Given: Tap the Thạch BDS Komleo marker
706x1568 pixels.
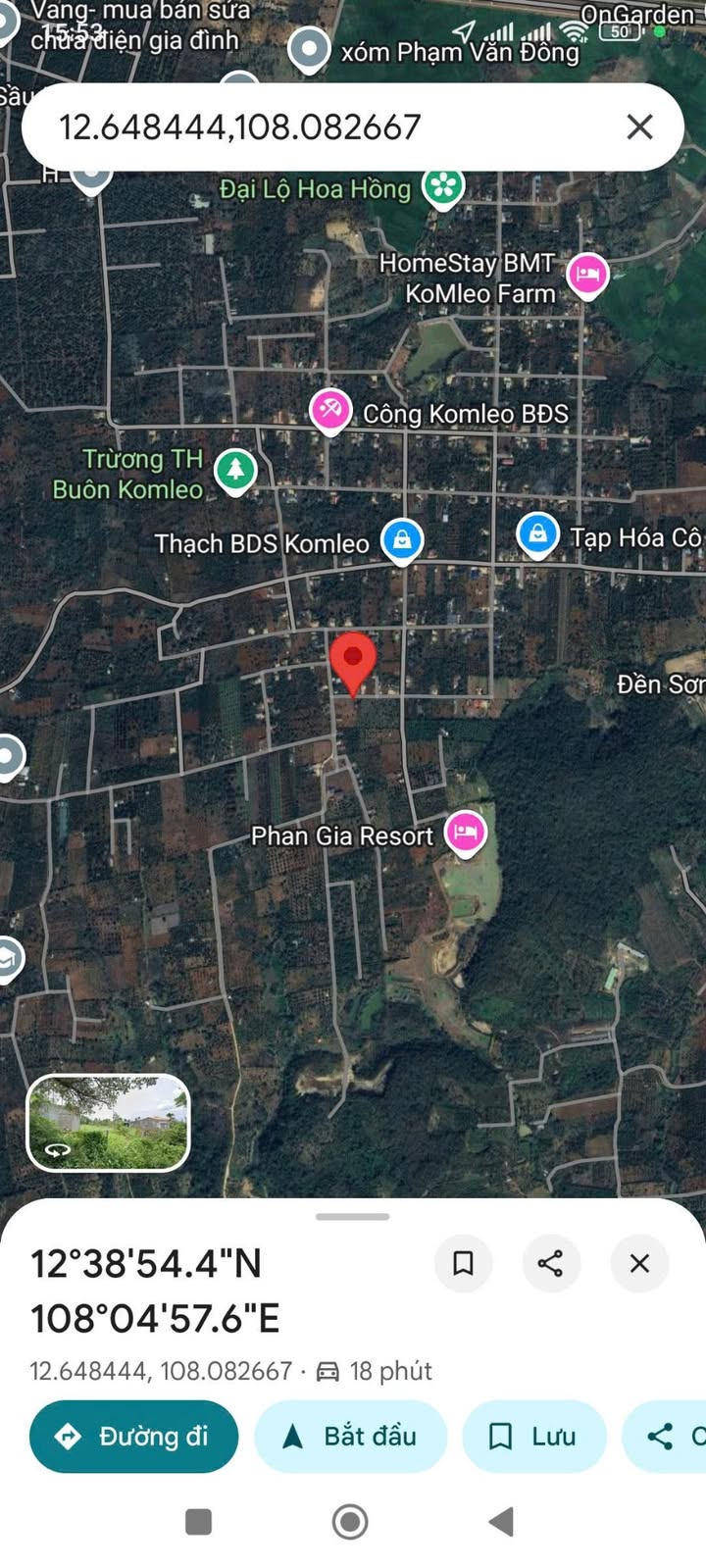Looking at the screenshot, I should point(402,539).
